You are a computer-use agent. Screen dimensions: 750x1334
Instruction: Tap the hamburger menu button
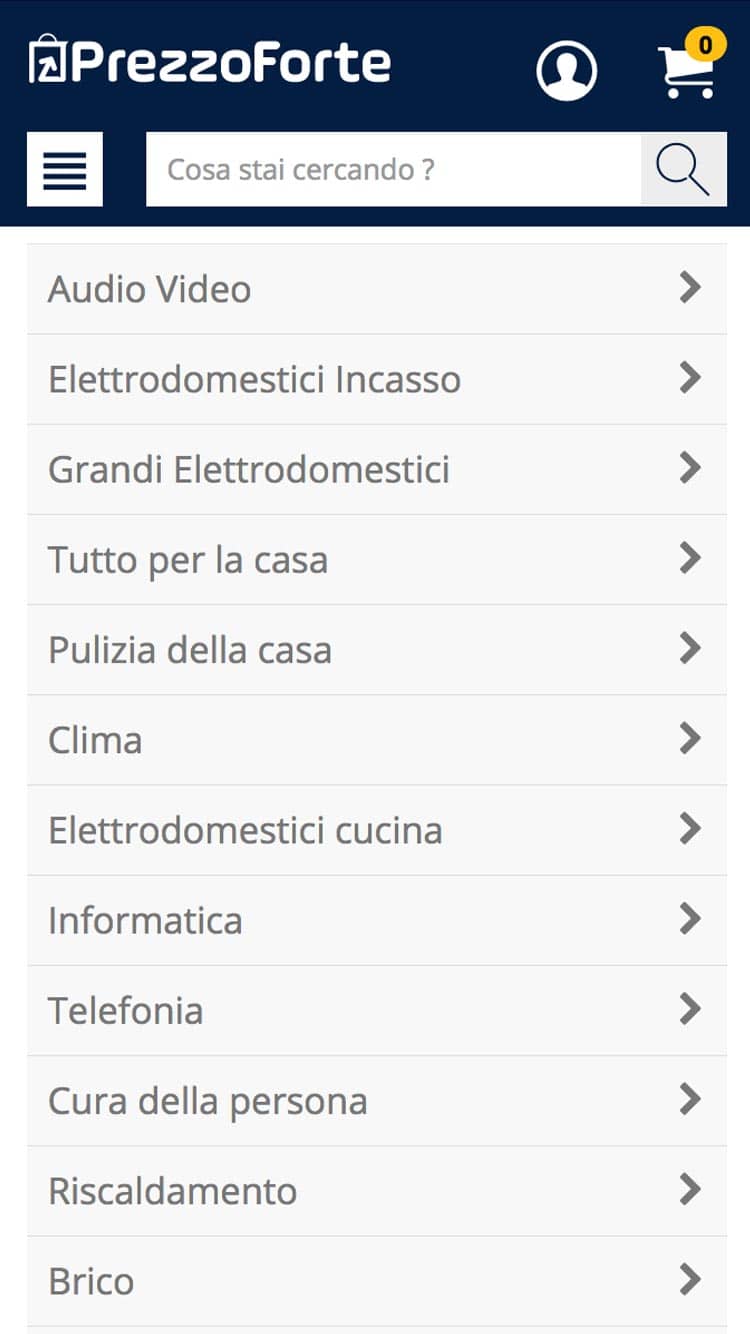point(65,169)
